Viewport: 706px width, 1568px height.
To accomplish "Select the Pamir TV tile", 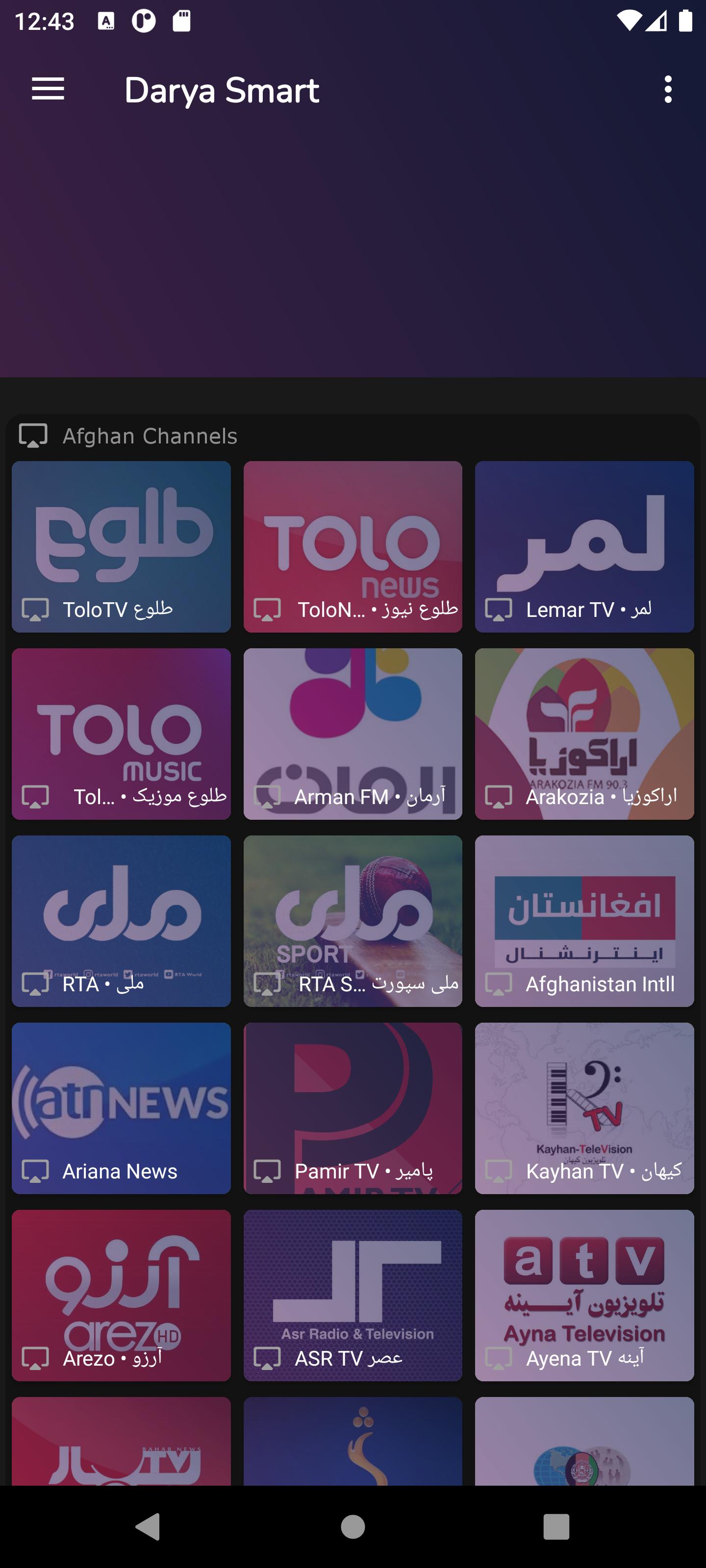I will (353, 1108).
